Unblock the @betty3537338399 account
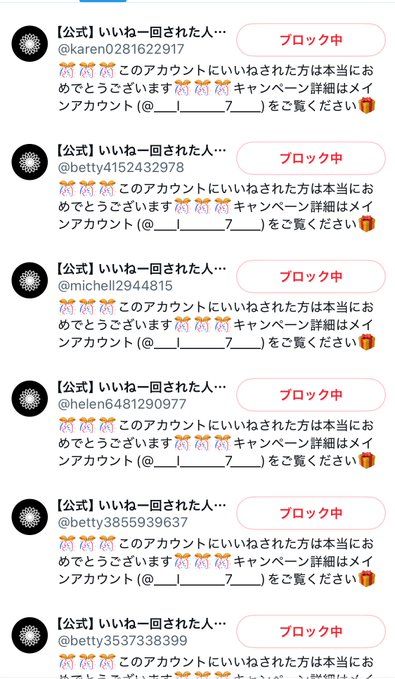This screenshot has width=395, height=679. pyautogui.click(x=311, y=631)
